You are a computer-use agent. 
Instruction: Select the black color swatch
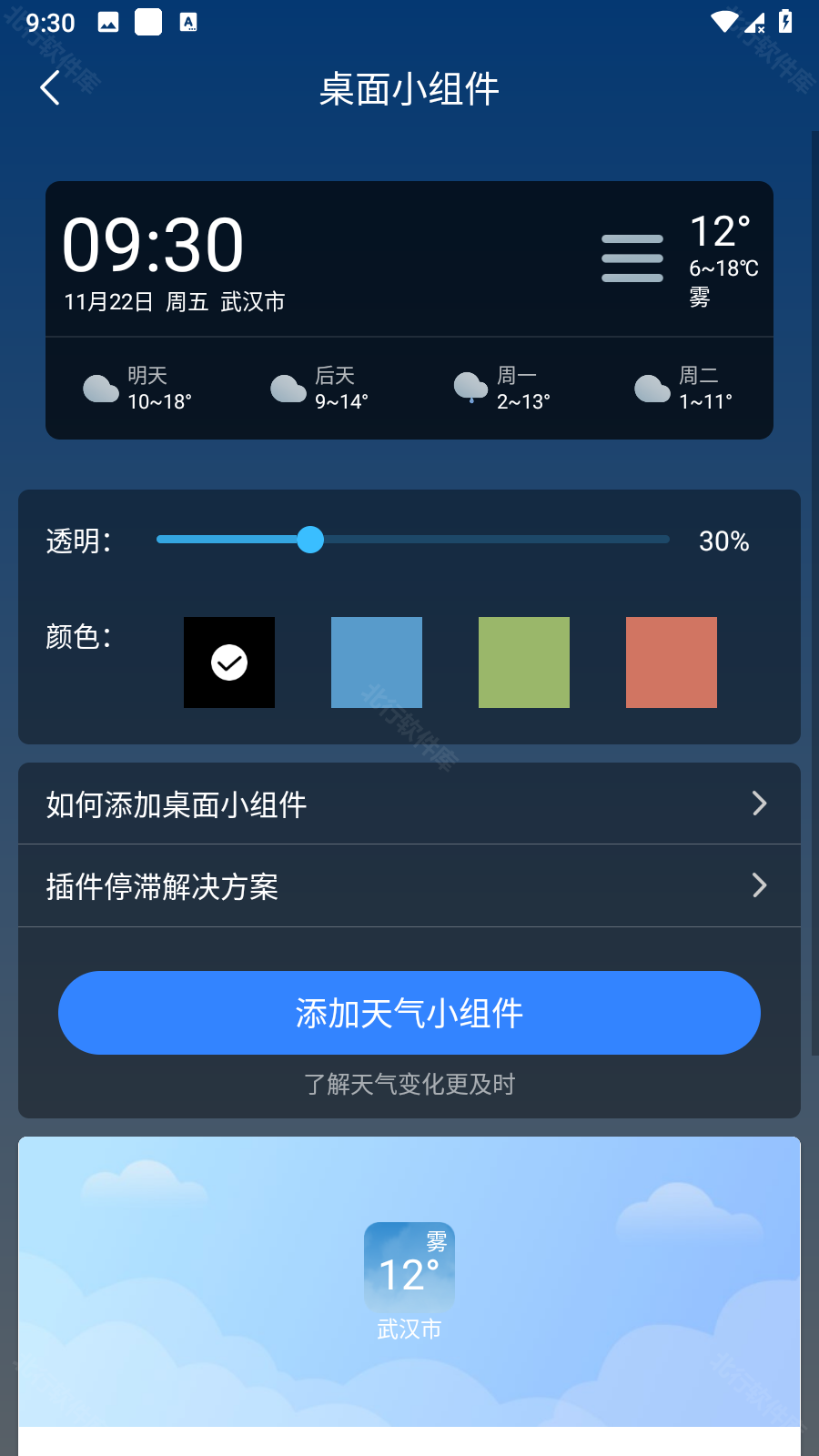point(229,662)
